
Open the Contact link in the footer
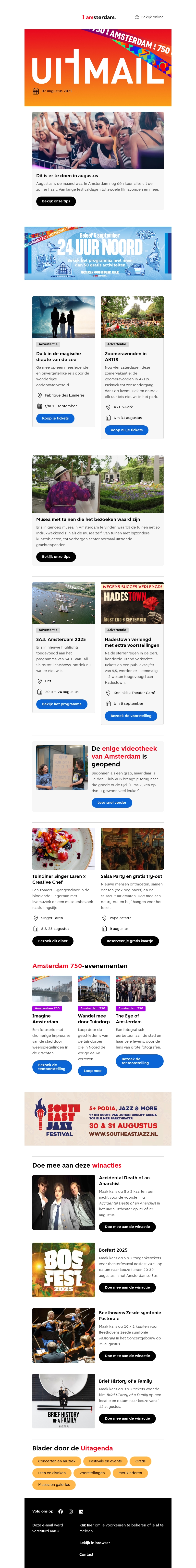(x=86, y=1554)
